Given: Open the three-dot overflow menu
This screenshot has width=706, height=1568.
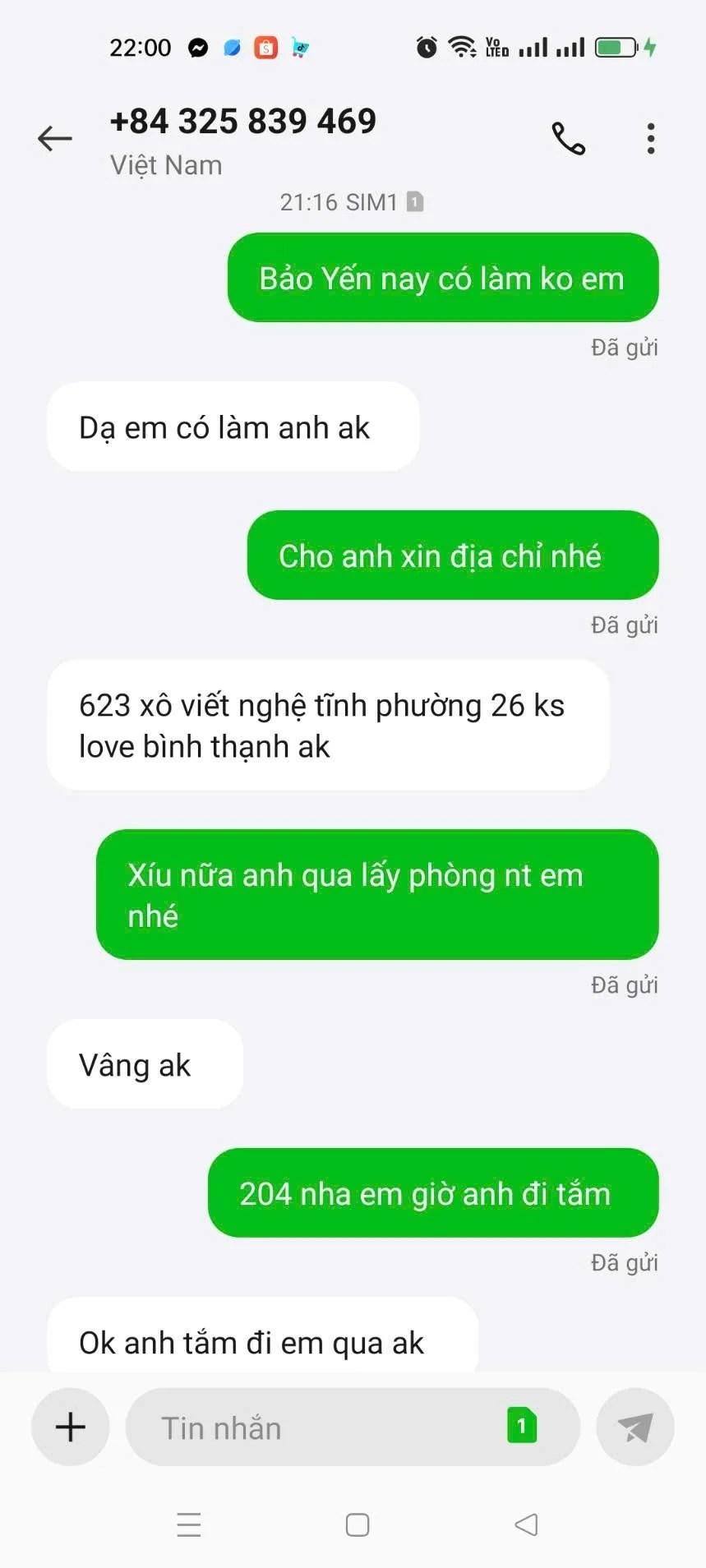Looking at the screenshot, I should point(650,138).
